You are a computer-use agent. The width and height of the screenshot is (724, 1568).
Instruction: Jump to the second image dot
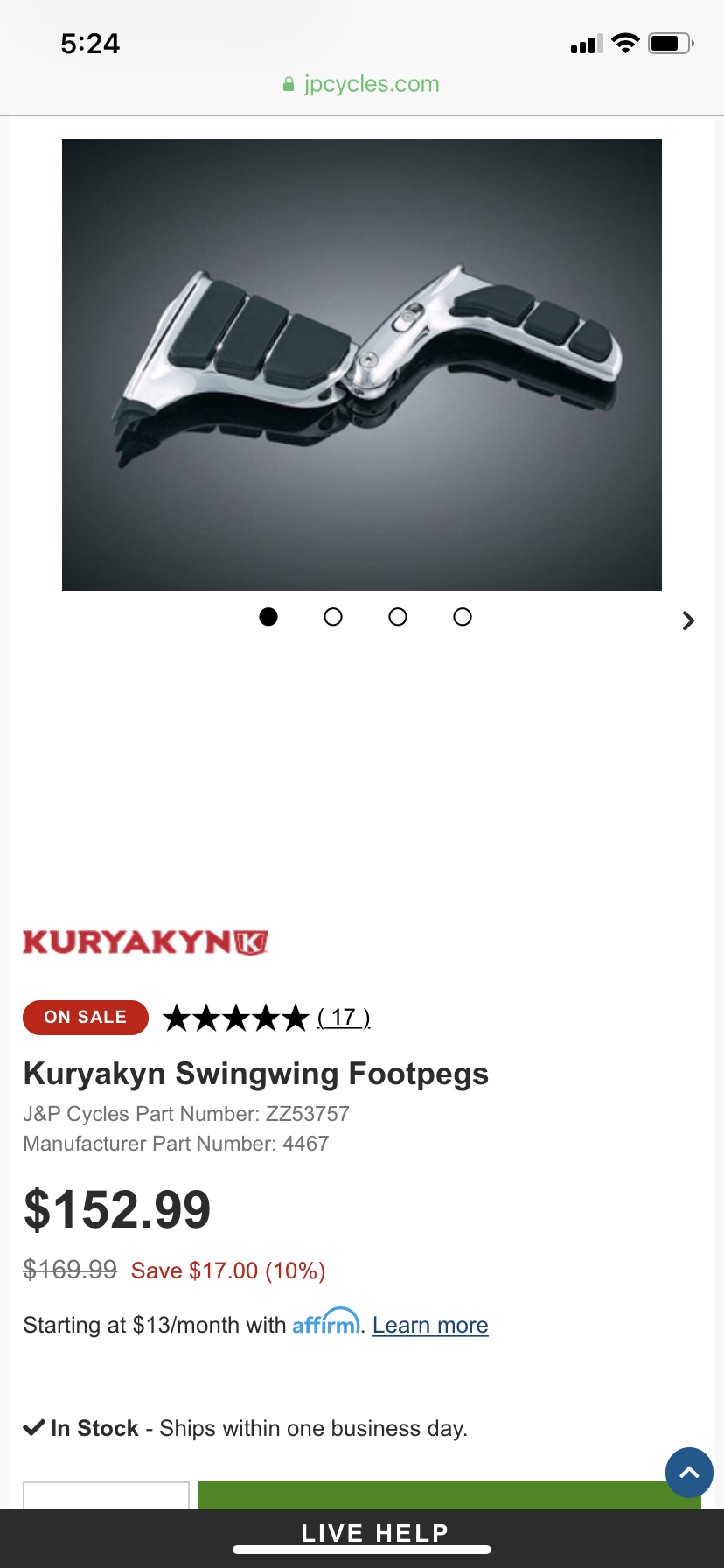point(333,617)
